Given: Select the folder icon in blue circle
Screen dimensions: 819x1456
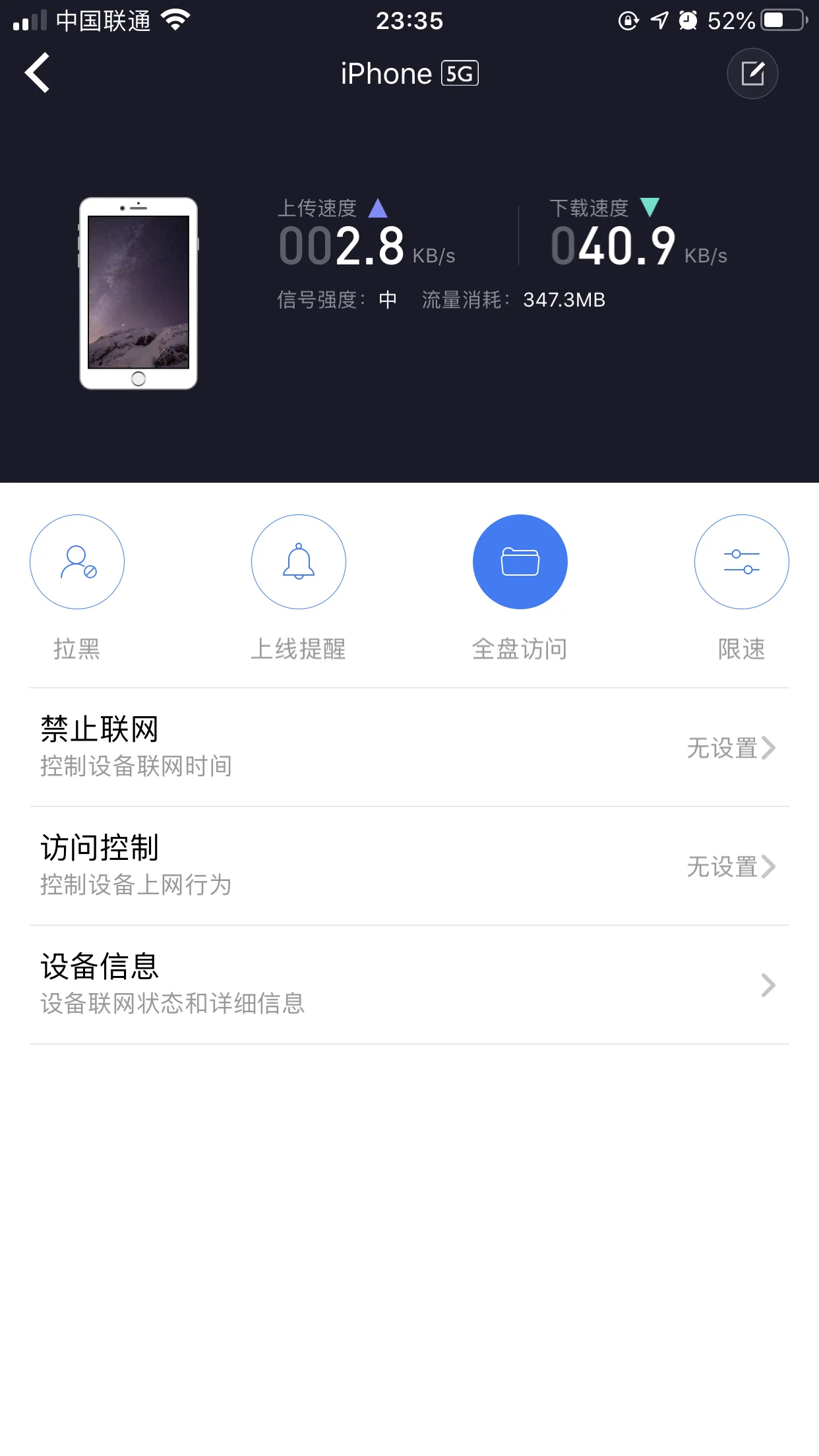Looking at the screenshot, I should click(x=520, y=562).
